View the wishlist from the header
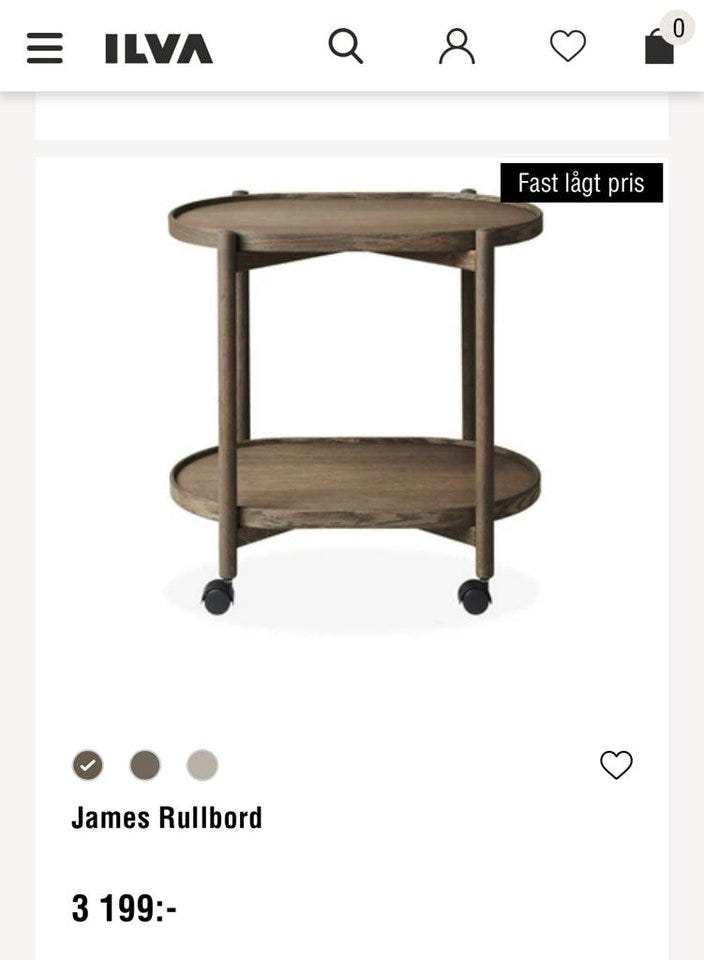The width and height of the screenshot is (704, 960). (567, 46)
